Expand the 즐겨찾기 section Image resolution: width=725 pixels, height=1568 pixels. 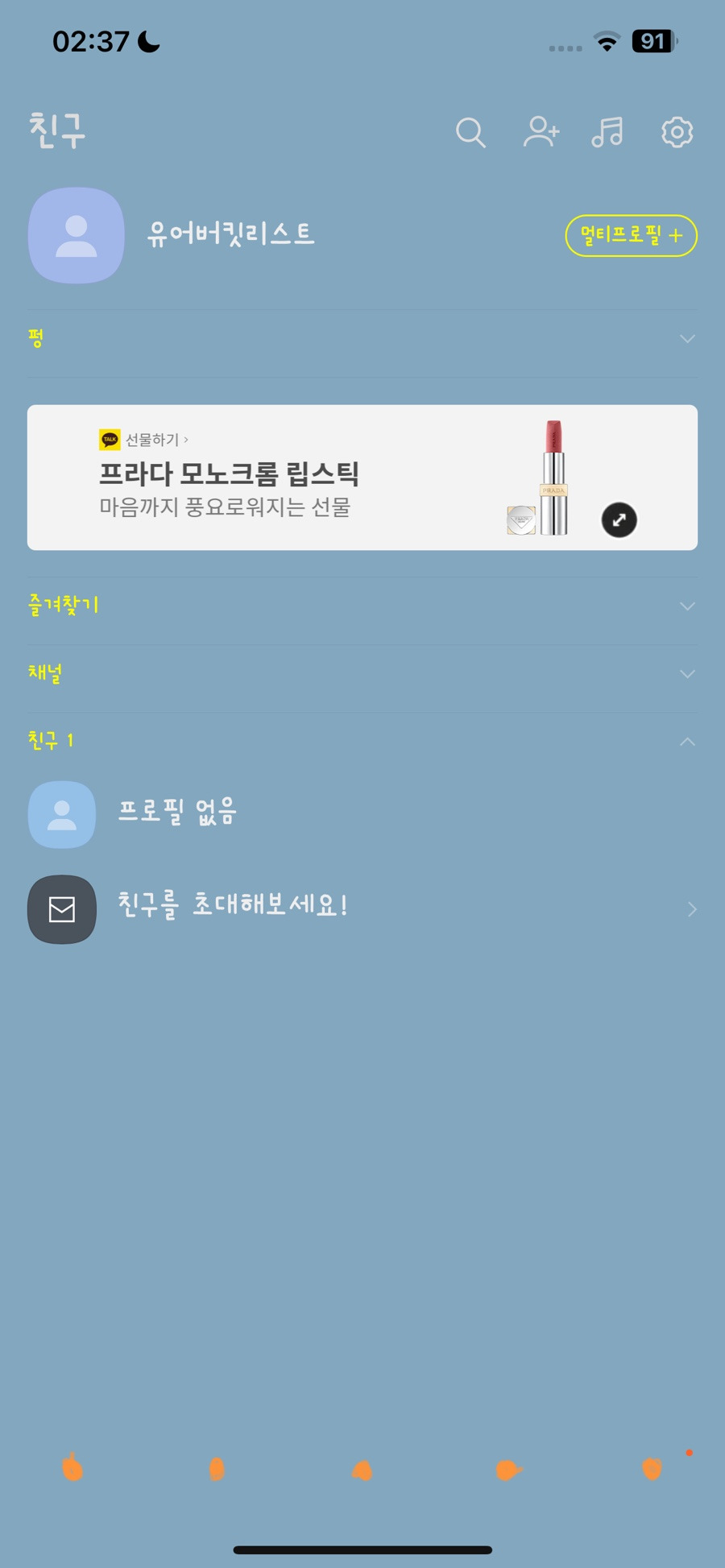coord(362,606)
